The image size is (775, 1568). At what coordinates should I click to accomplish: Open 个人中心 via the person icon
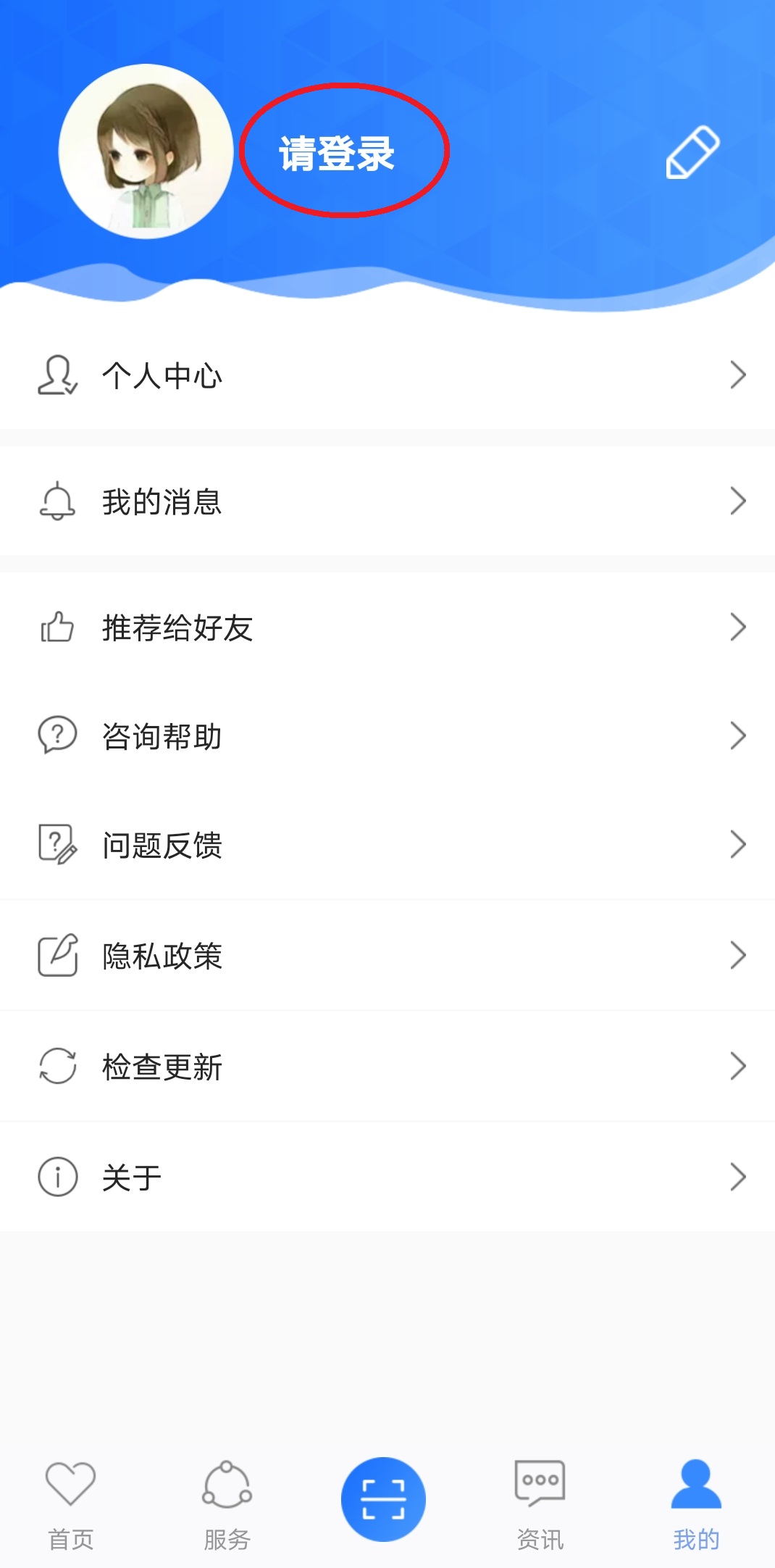pos(56,374)
